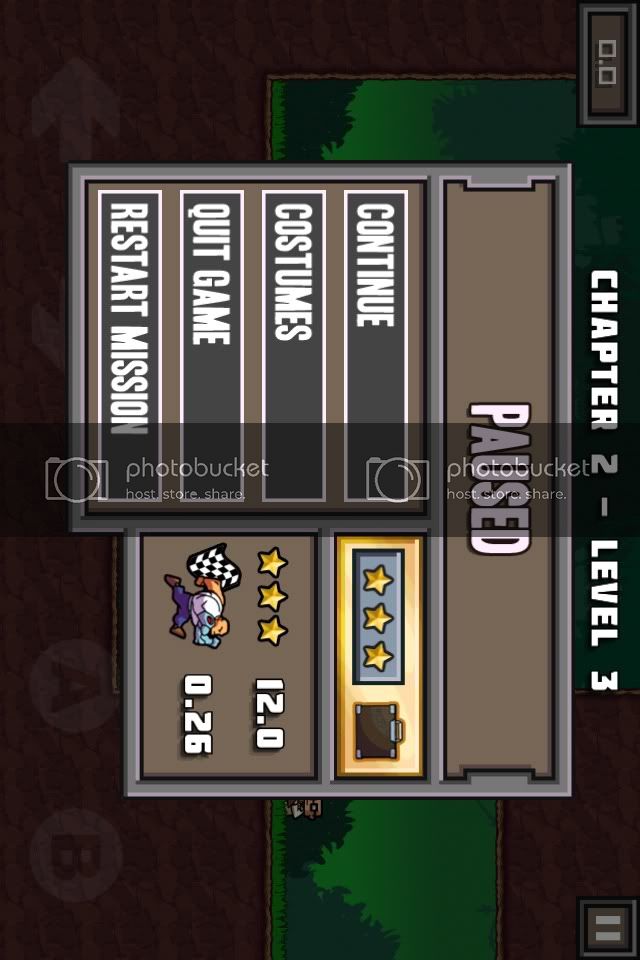Select Quit Game
The height and width of the screenshot is (960, 640).
pos(211,345)
